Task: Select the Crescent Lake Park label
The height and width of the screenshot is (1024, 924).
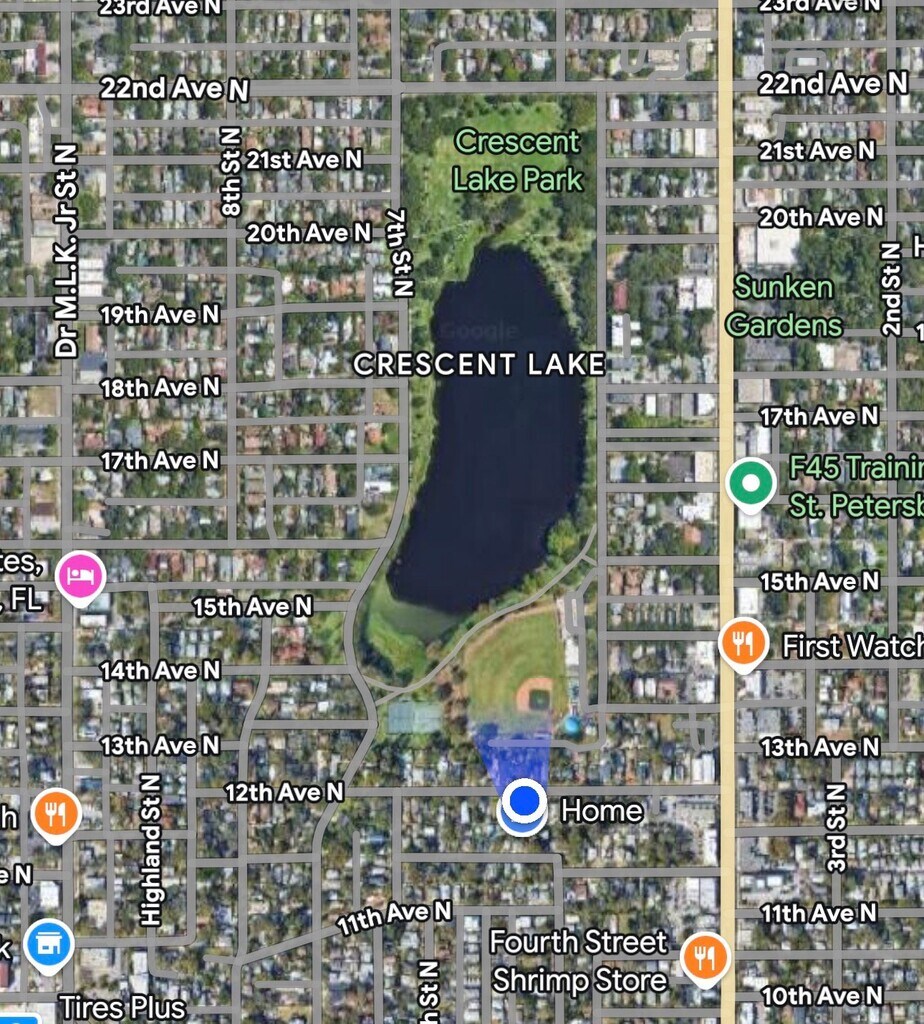Action: tap(517, 160)
